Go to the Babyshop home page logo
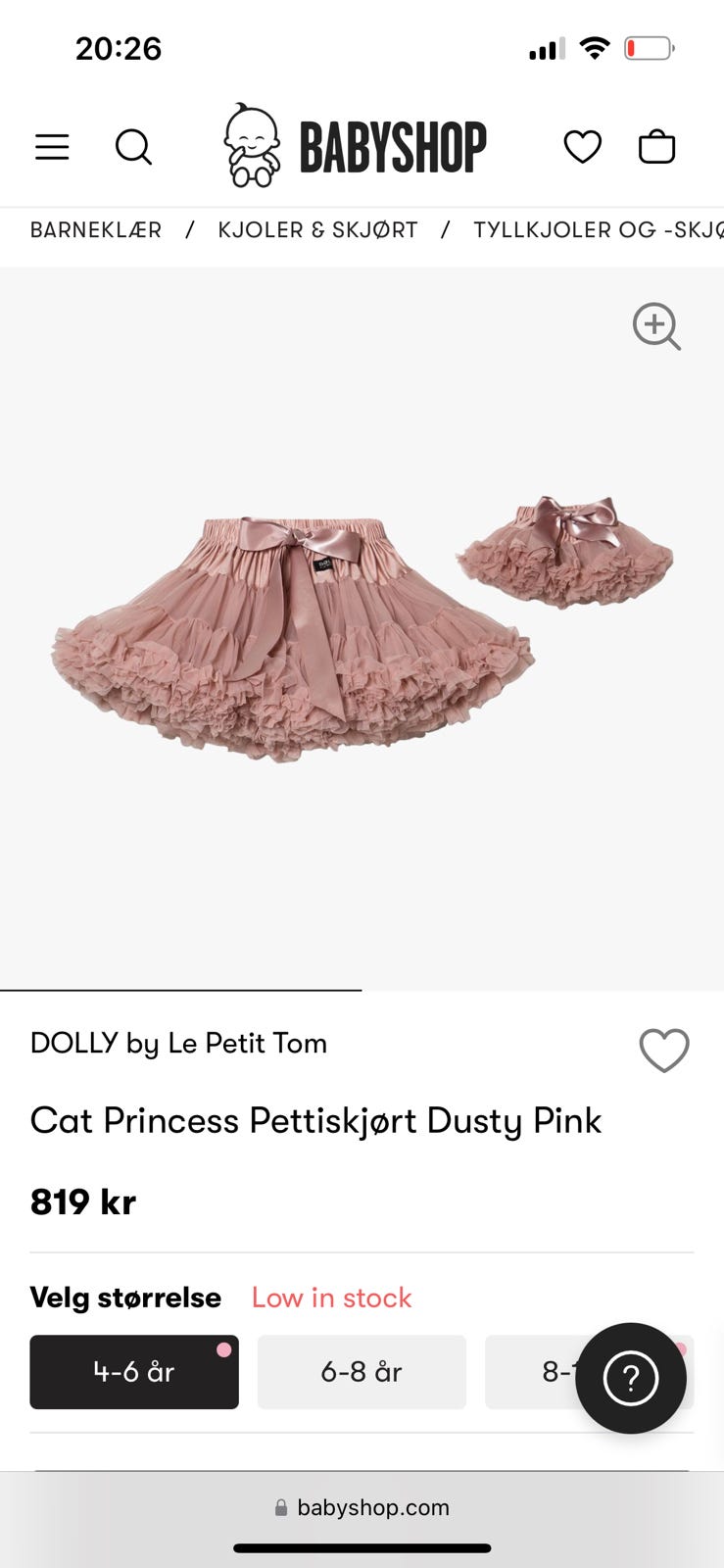The width and height of the screenshot is (724, 1568). coord(355,146)
